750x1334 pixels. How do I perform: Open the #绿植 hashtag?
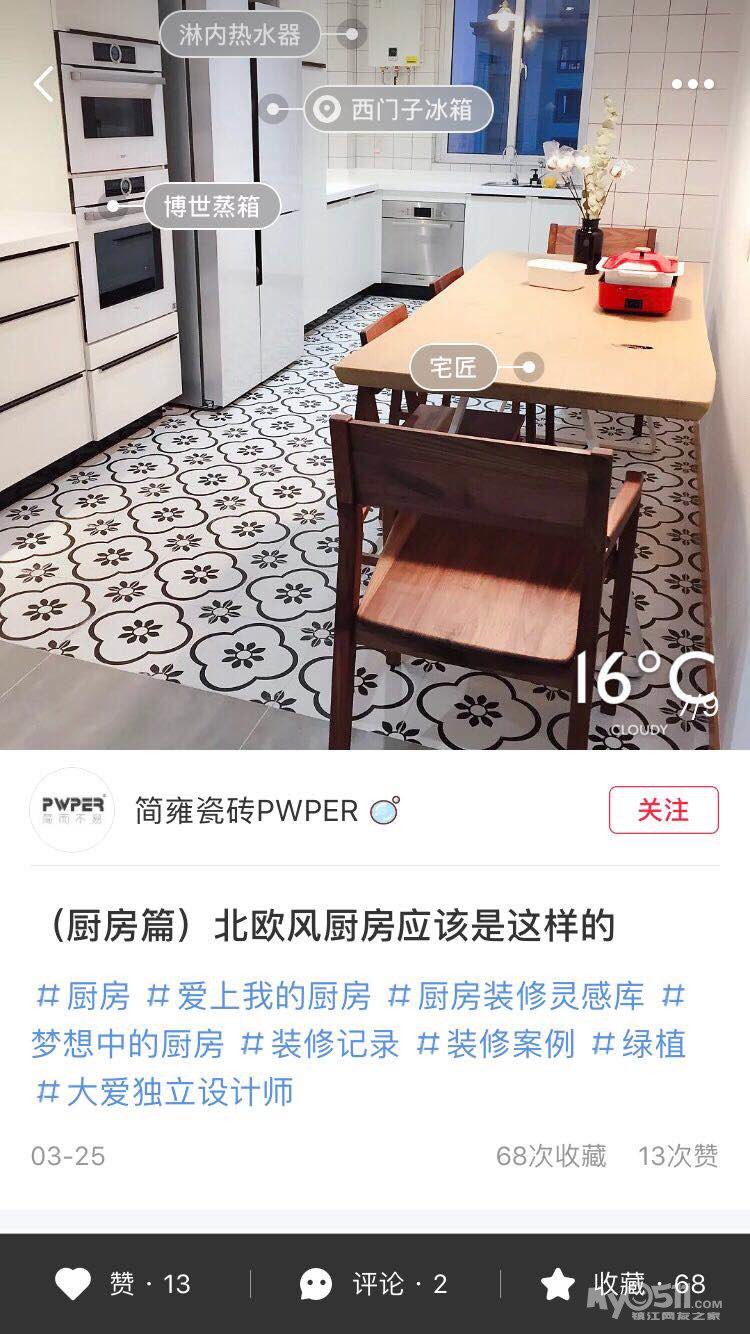click(638, 1044)
